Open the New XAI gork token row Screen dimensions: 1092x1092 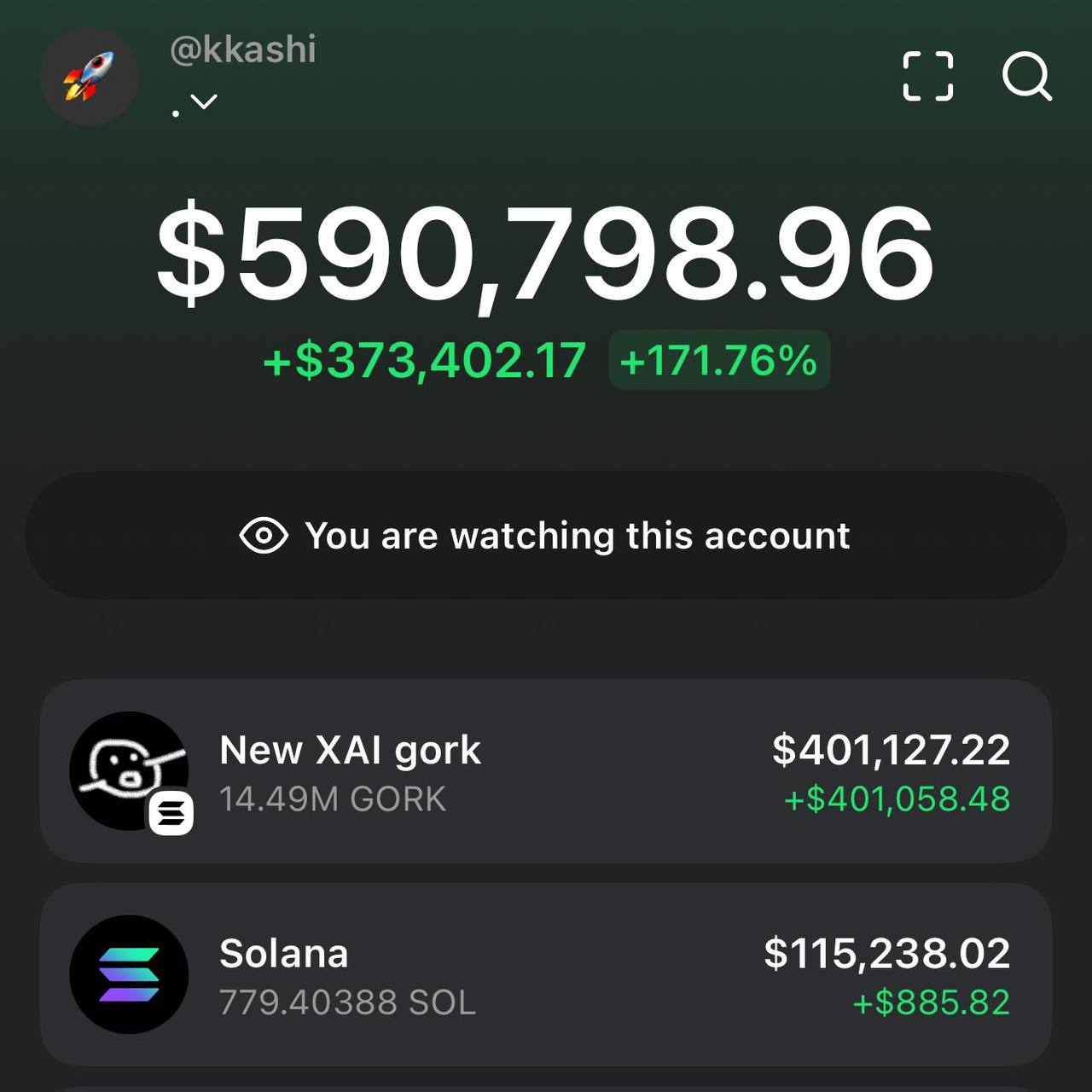click(x=546, y=771)
